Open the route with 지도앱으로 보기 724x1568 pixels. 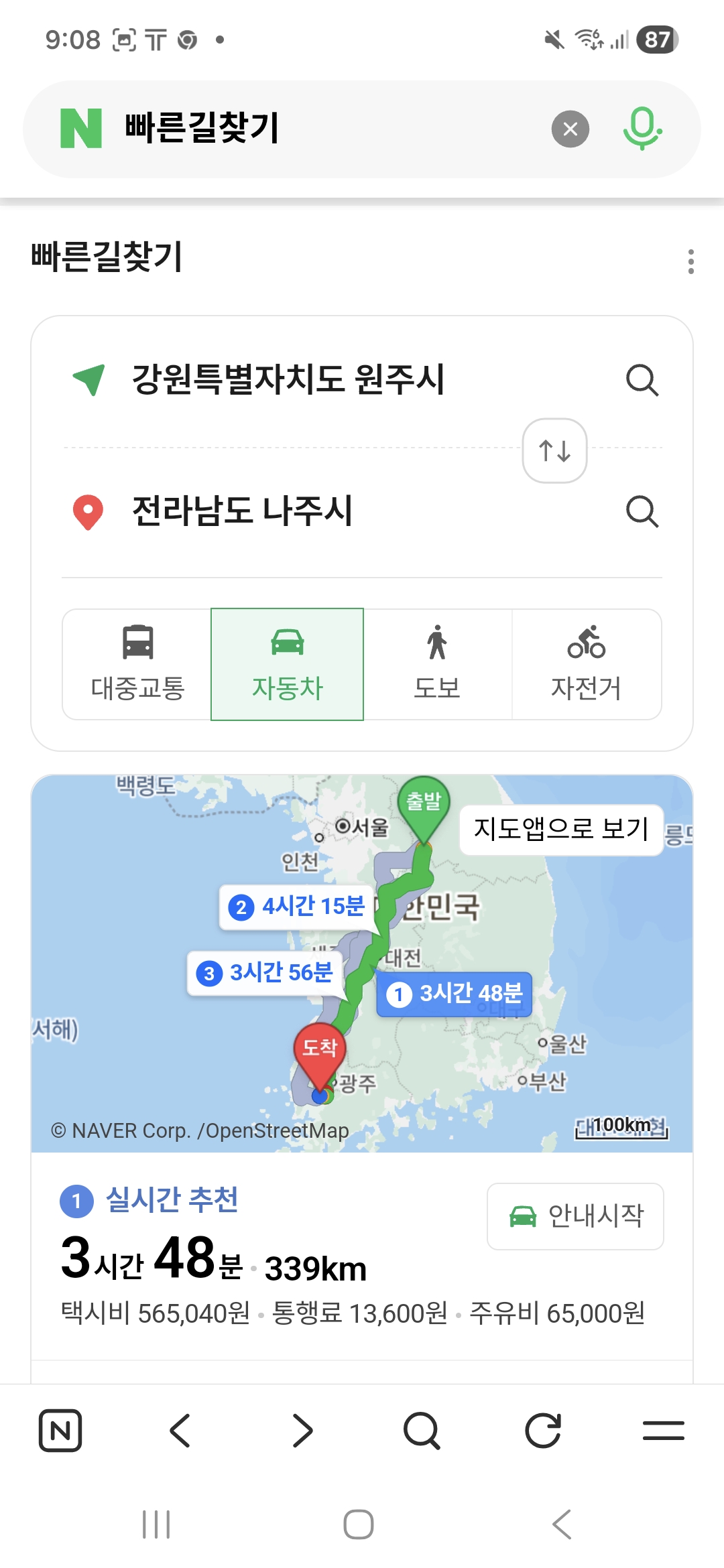coord(561,829)
